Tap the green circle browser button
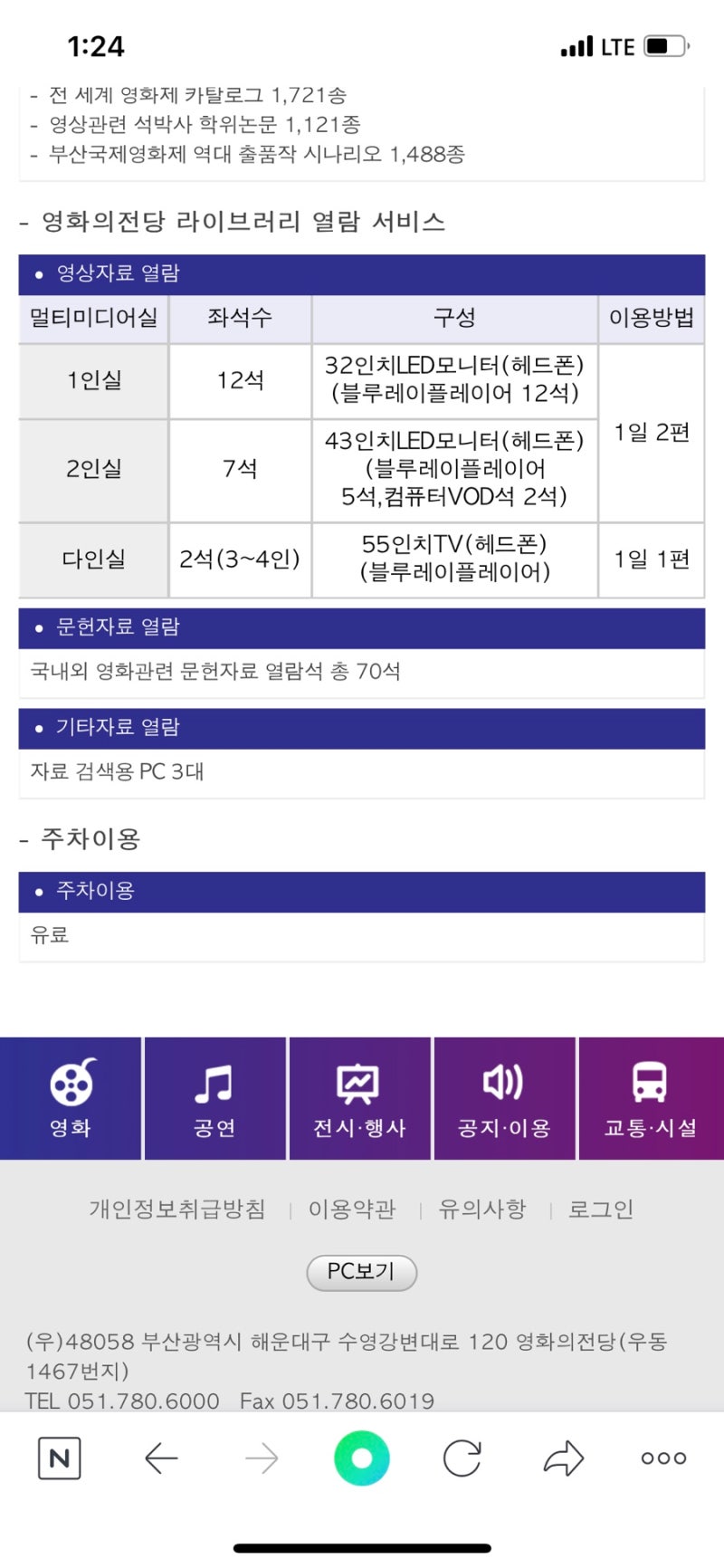724x1568 pixels. [x=362, y=1458]
